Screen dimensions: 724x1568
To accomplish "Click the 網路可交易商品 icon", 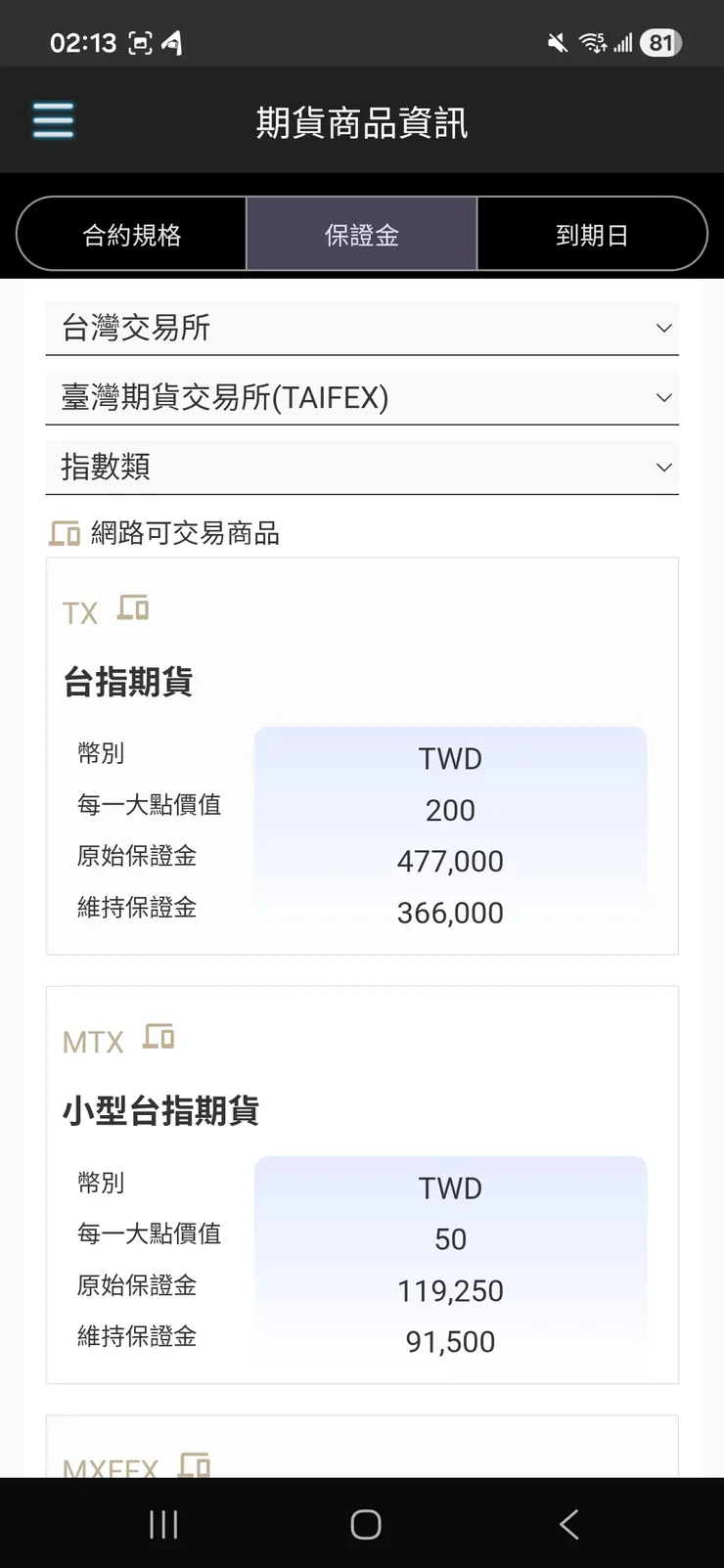I will 64,532.
